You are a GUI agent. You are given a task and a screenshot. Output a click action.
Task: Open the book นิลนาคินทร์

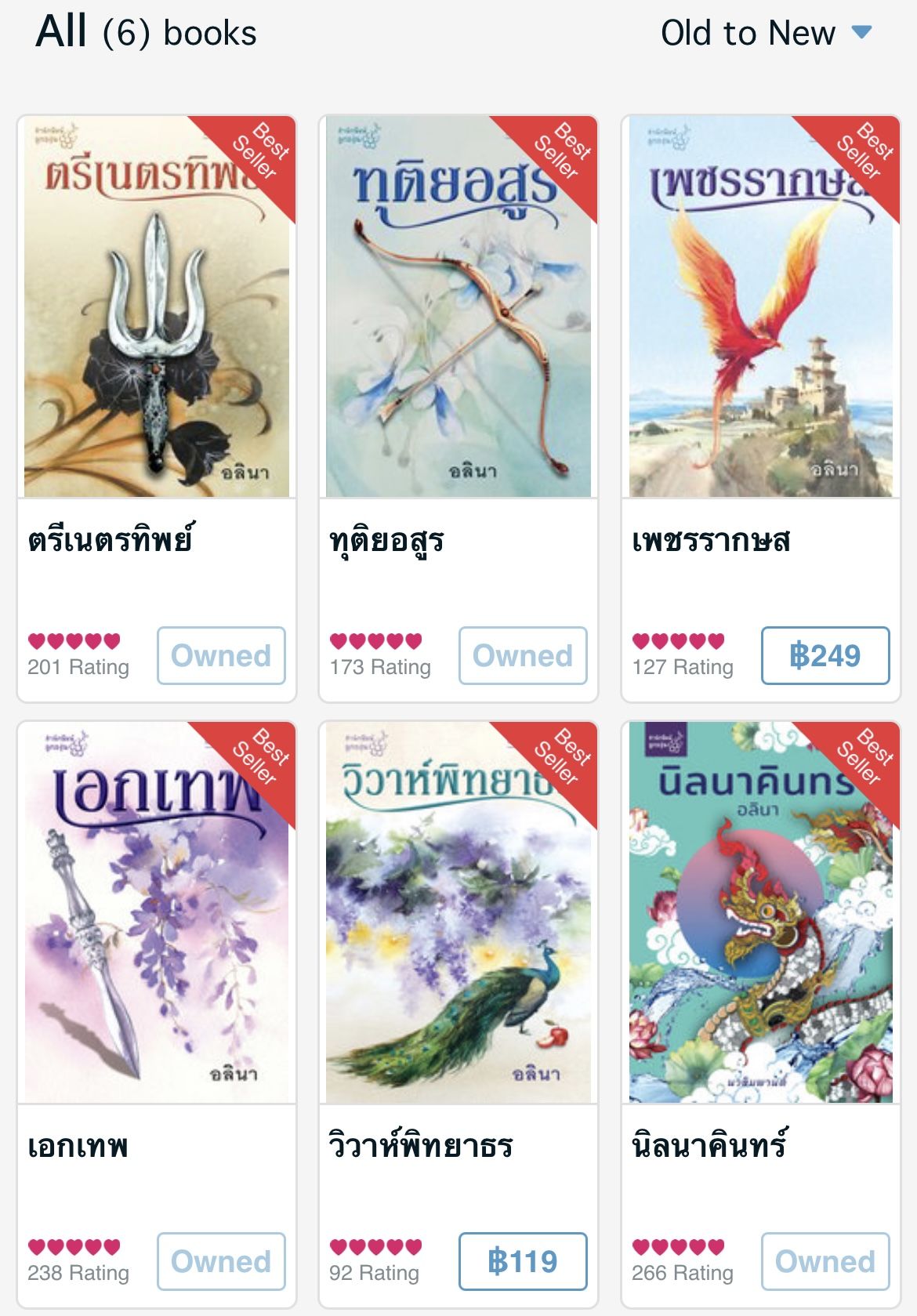coord(760,912)
